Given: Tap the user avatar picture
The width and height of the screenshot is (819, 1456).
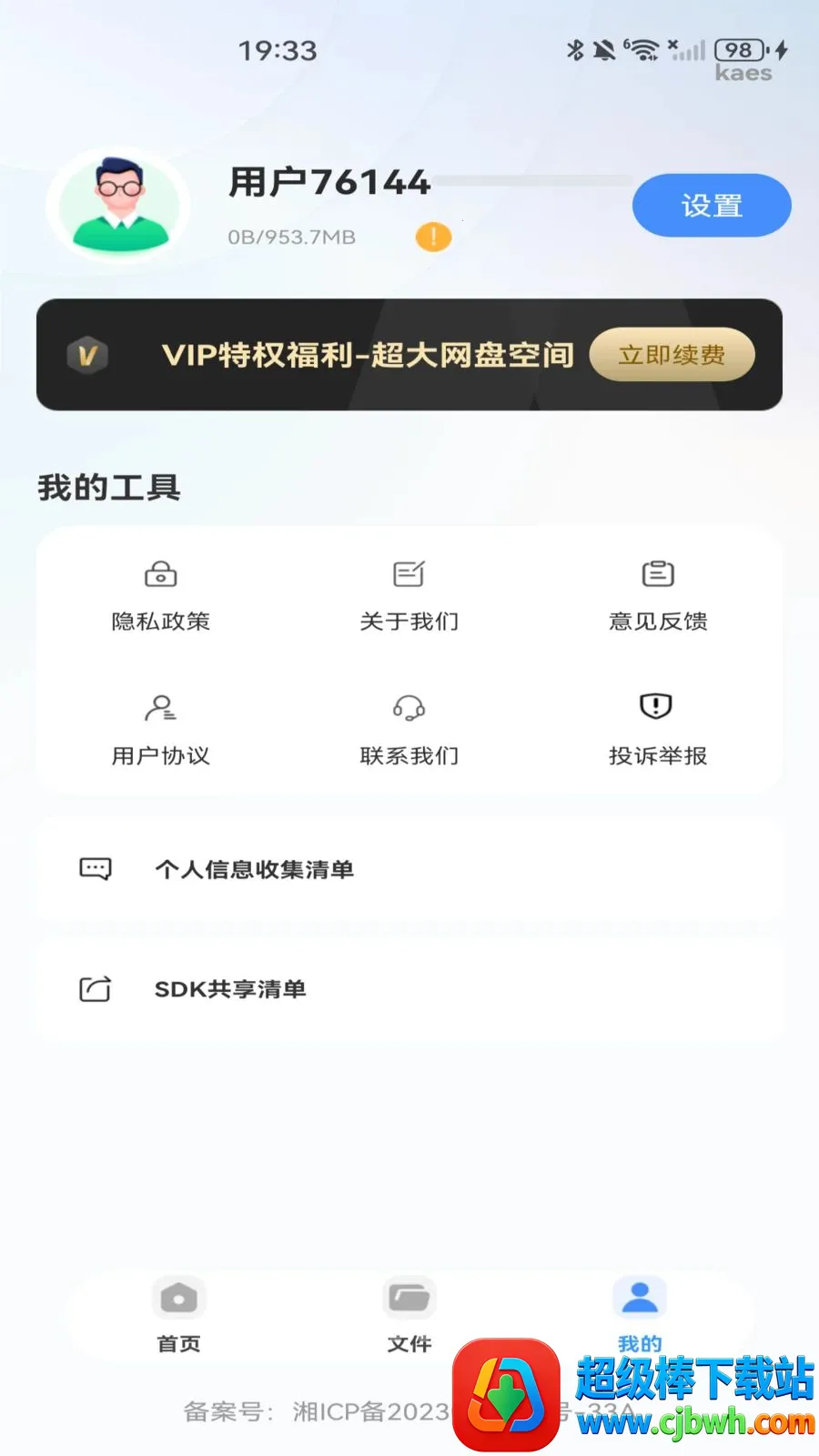Looking at the screenshot, I should click(x=120, y=206).
